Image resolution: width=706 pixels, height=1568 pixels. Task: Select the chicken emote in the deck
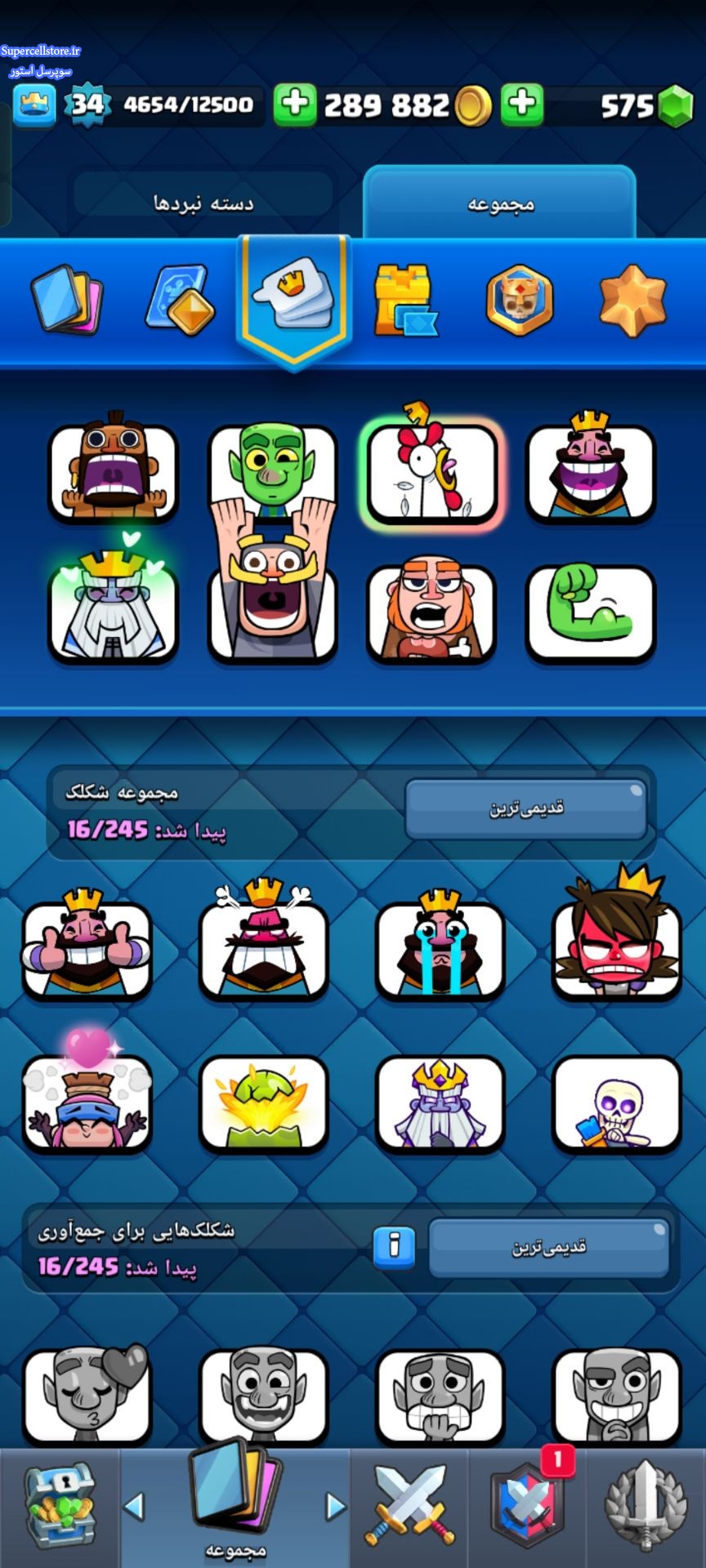[431, 472]
